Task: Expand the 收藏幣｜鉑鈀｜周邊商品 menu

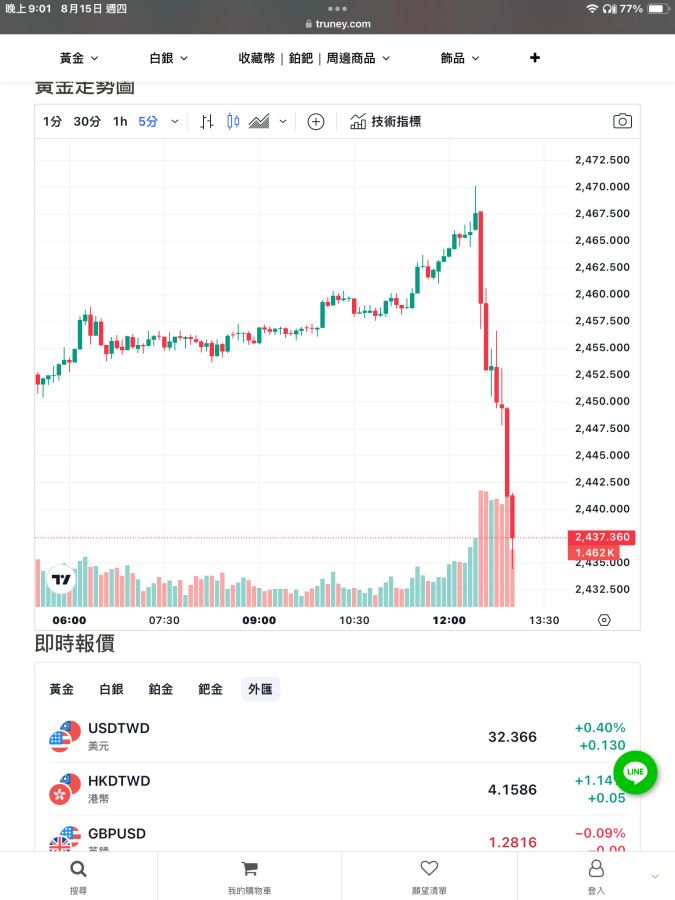Action: tap(314, 58)
